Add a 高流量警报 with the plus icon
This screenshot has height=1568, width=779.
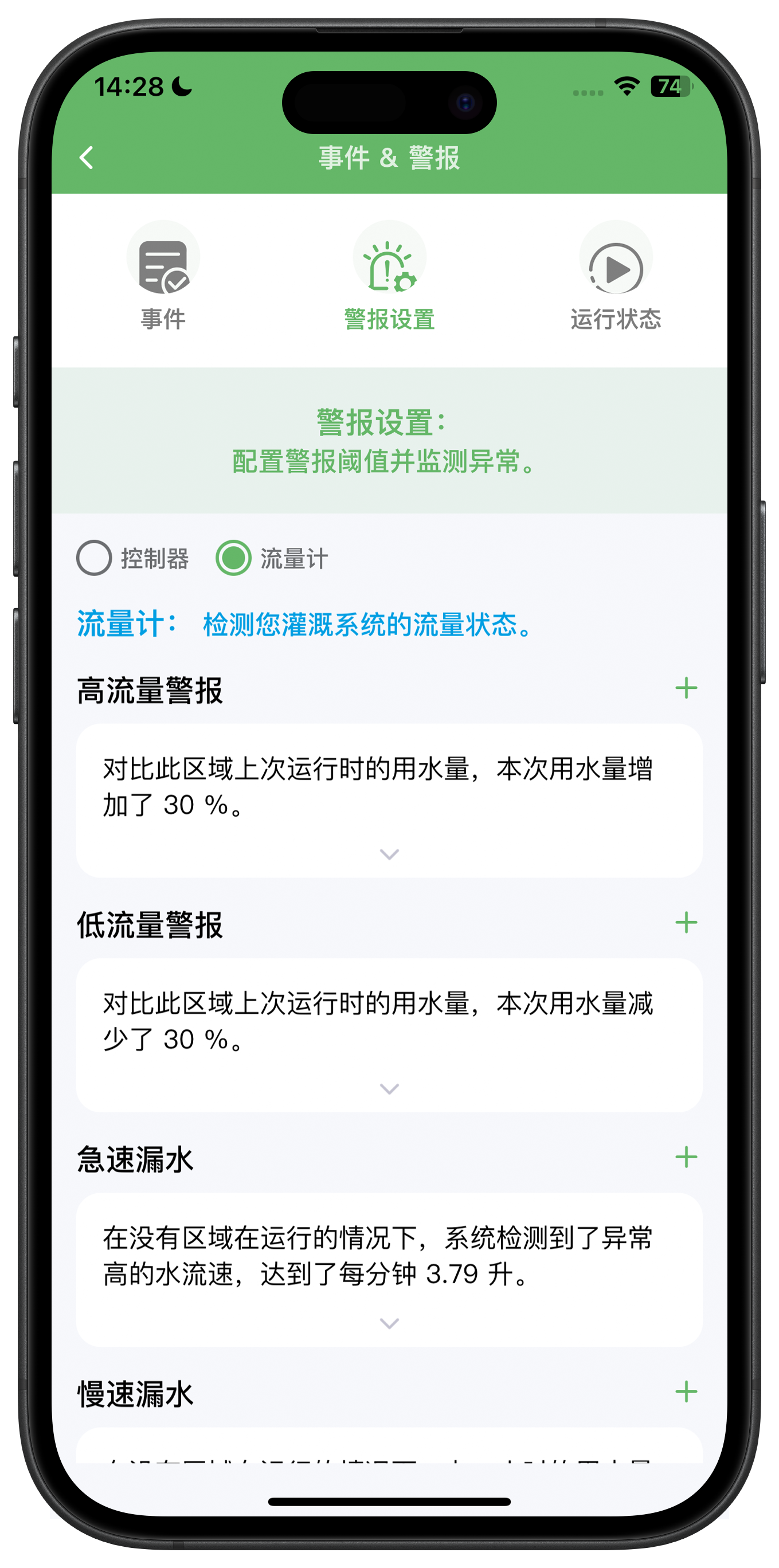(686, 688)
